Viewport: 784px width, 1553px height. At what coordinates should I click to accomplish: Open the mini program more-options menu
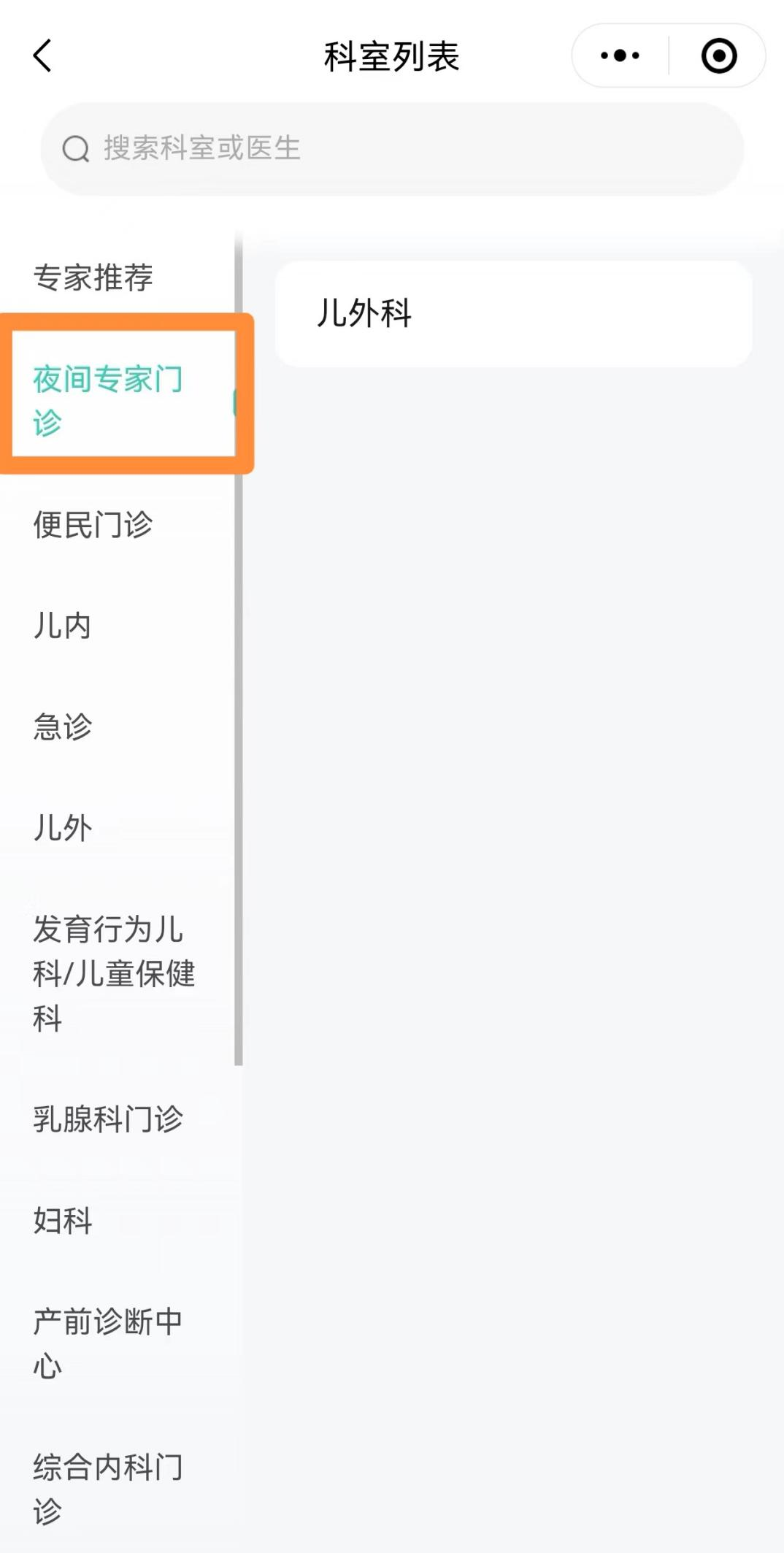(620, 56)
